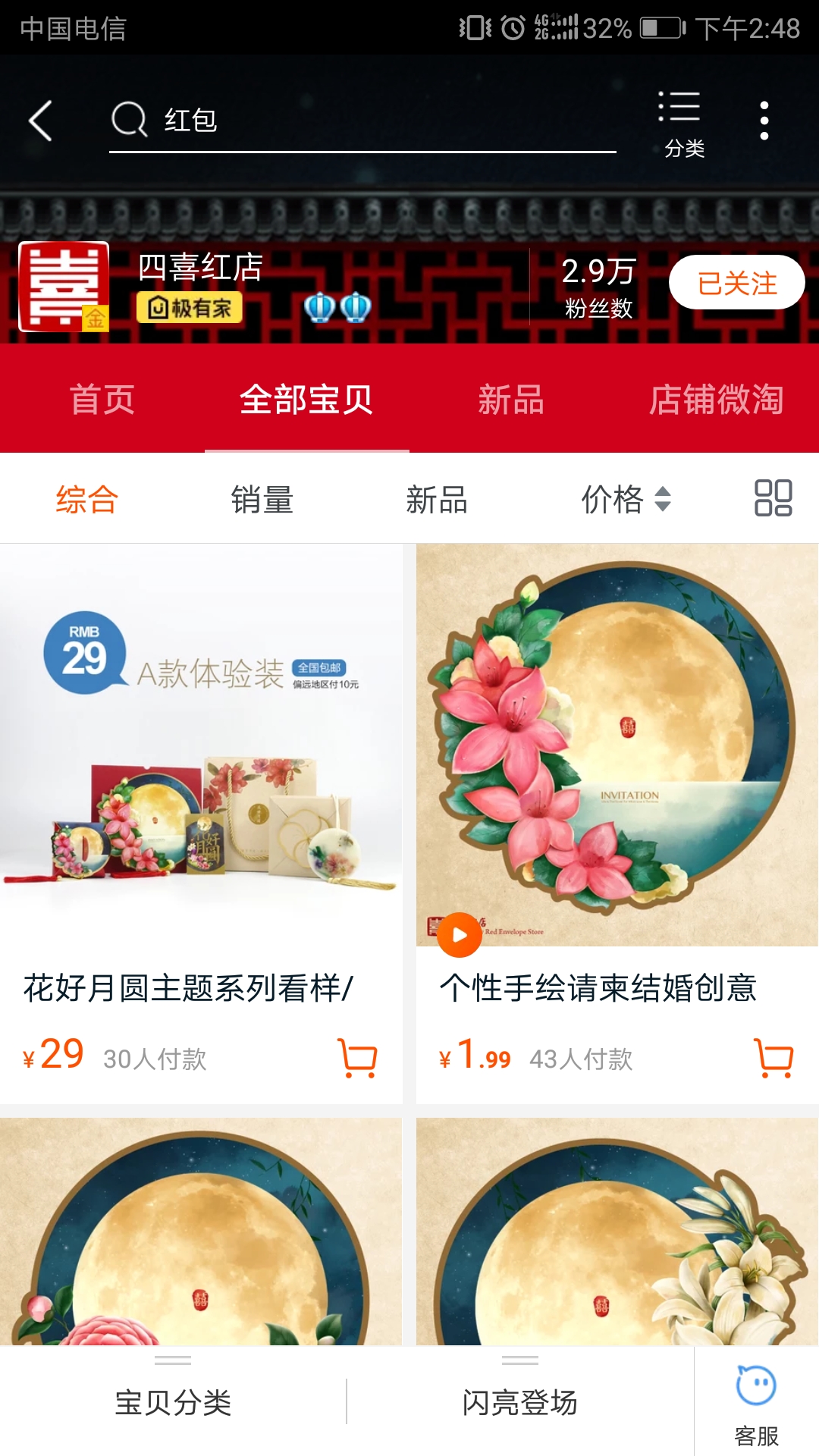The width and height of the screenshot is (819, 1456).
Task: Switch to the 新品 tab
Action: point(512,400)
